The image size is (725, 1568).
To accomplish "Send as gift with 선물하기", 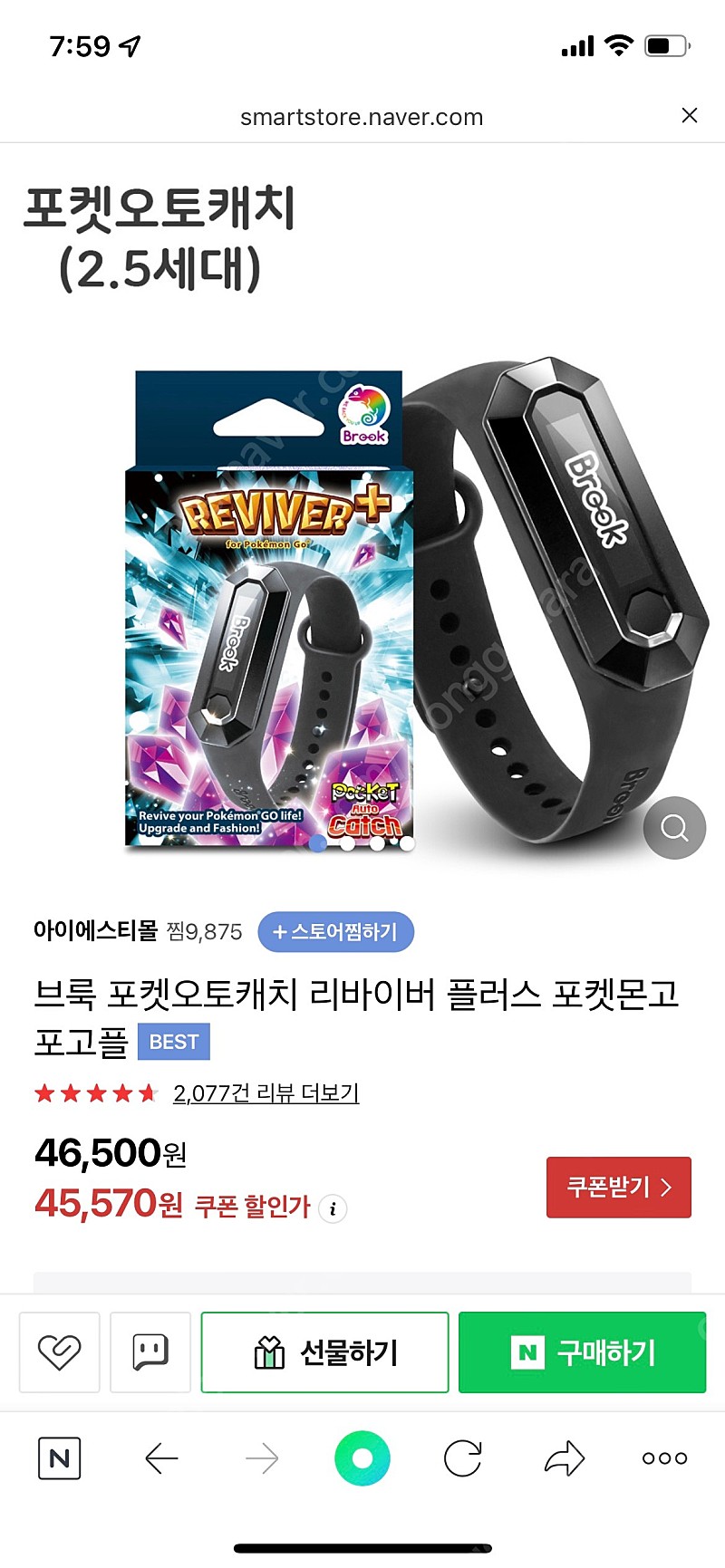I will (x=324, y=1352).
